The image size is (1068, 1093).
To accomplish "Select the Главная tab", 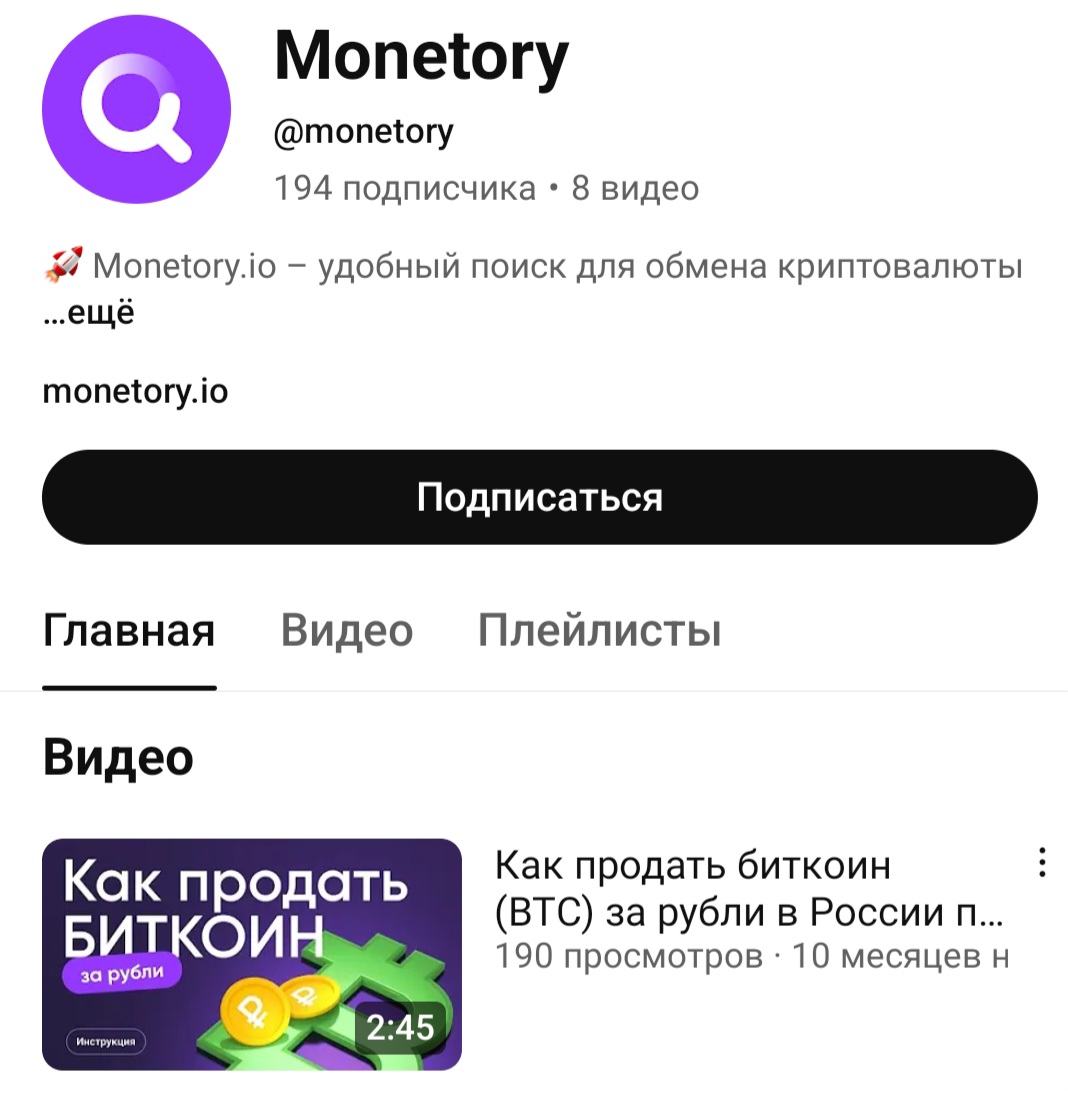I will pyautogui.click(x=129, y=631).
